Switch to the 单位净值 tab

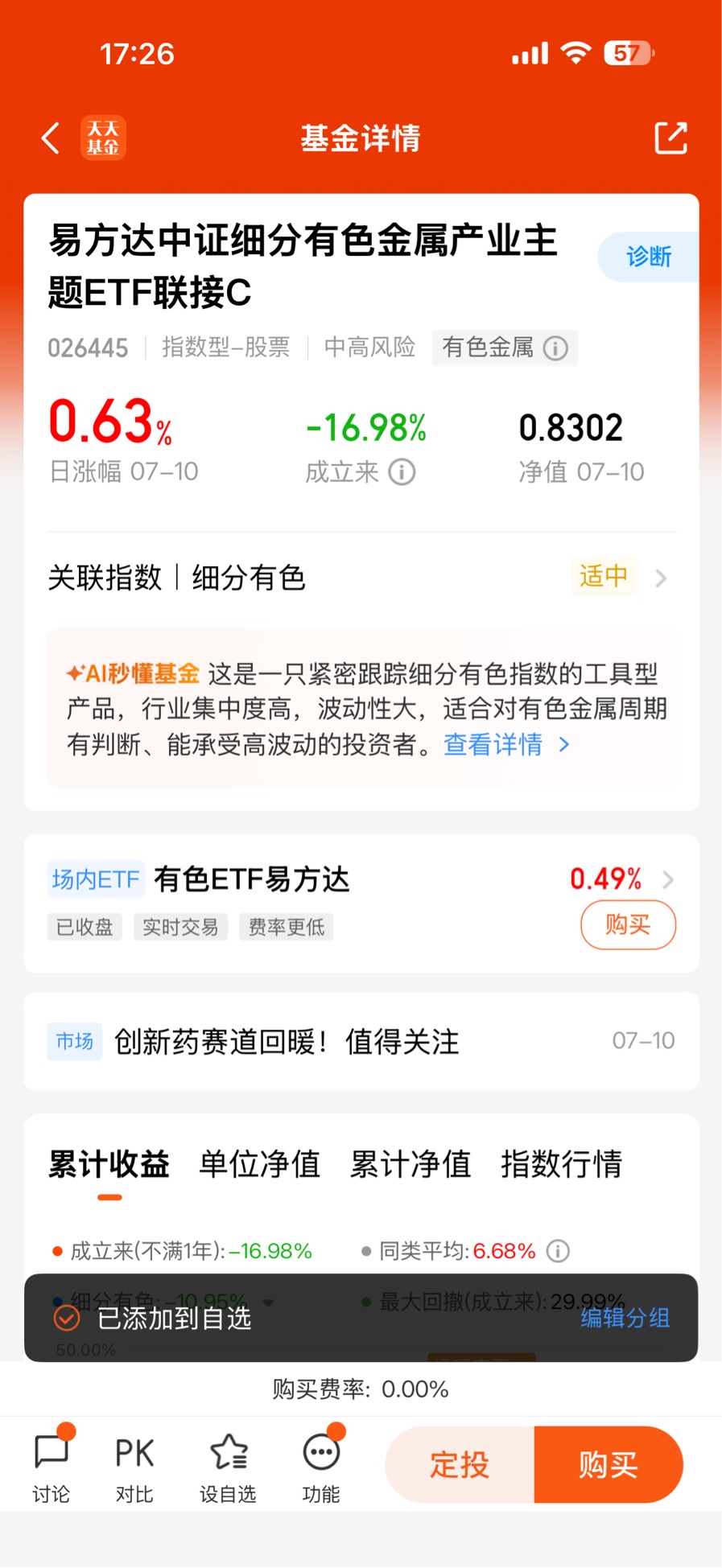coord(260,1164)
